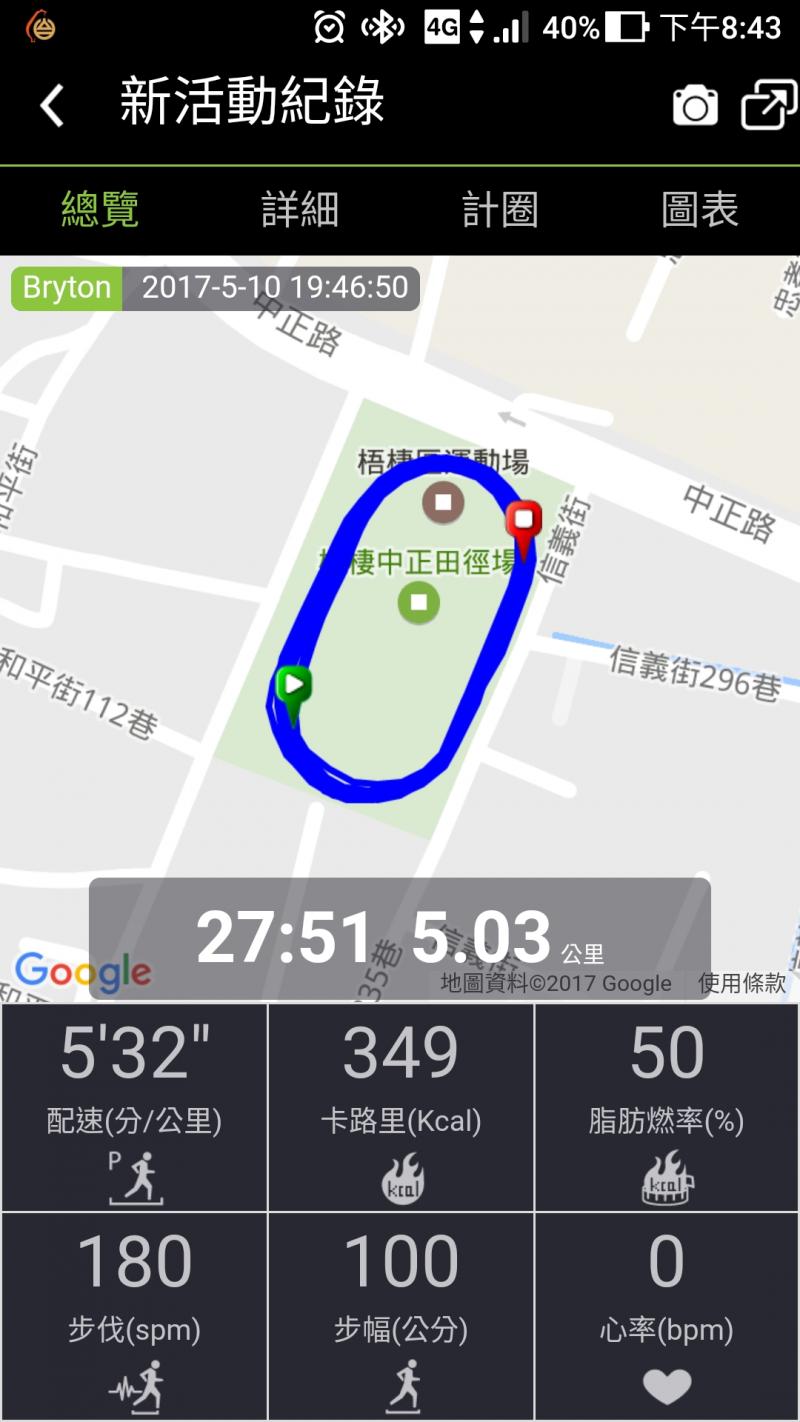The image size is (800, 1422).
Task: Switch to the 詳細 tab
Action: [x=300, y=210]
